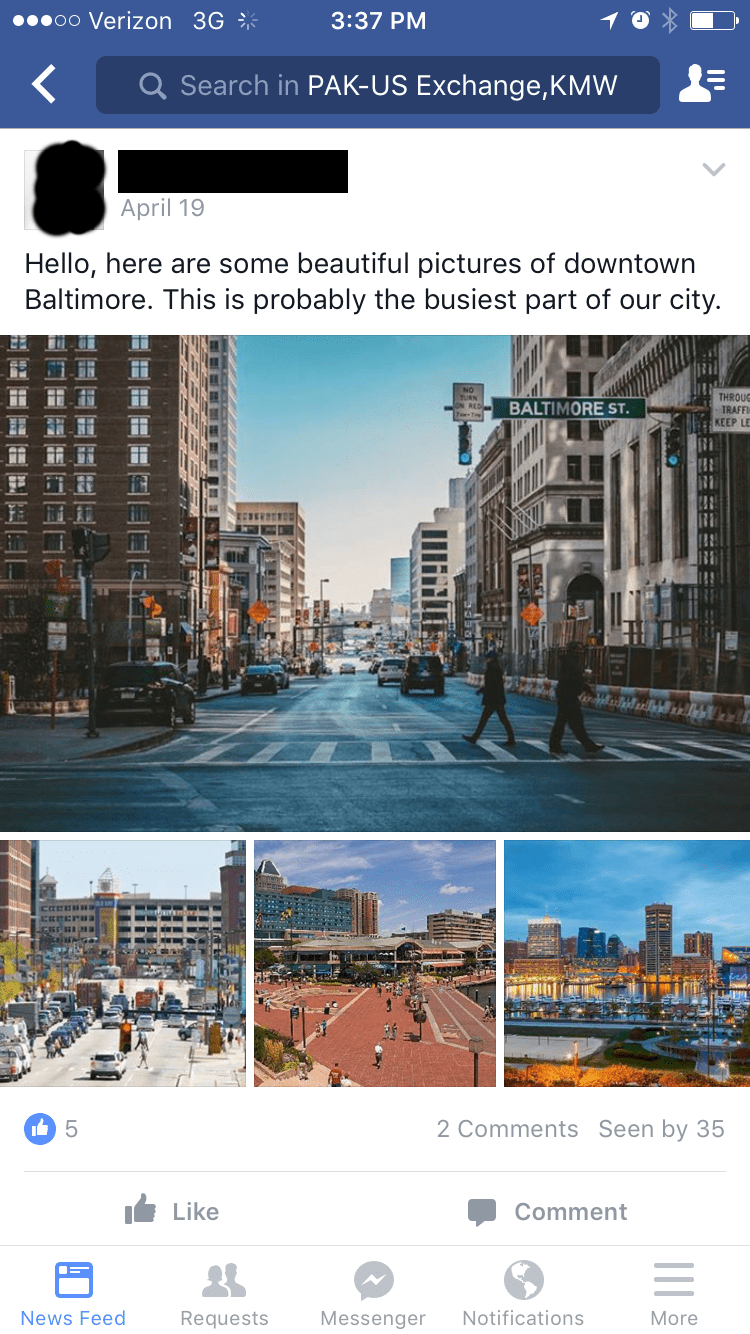Open the post author's profile picture

(65, 189)
